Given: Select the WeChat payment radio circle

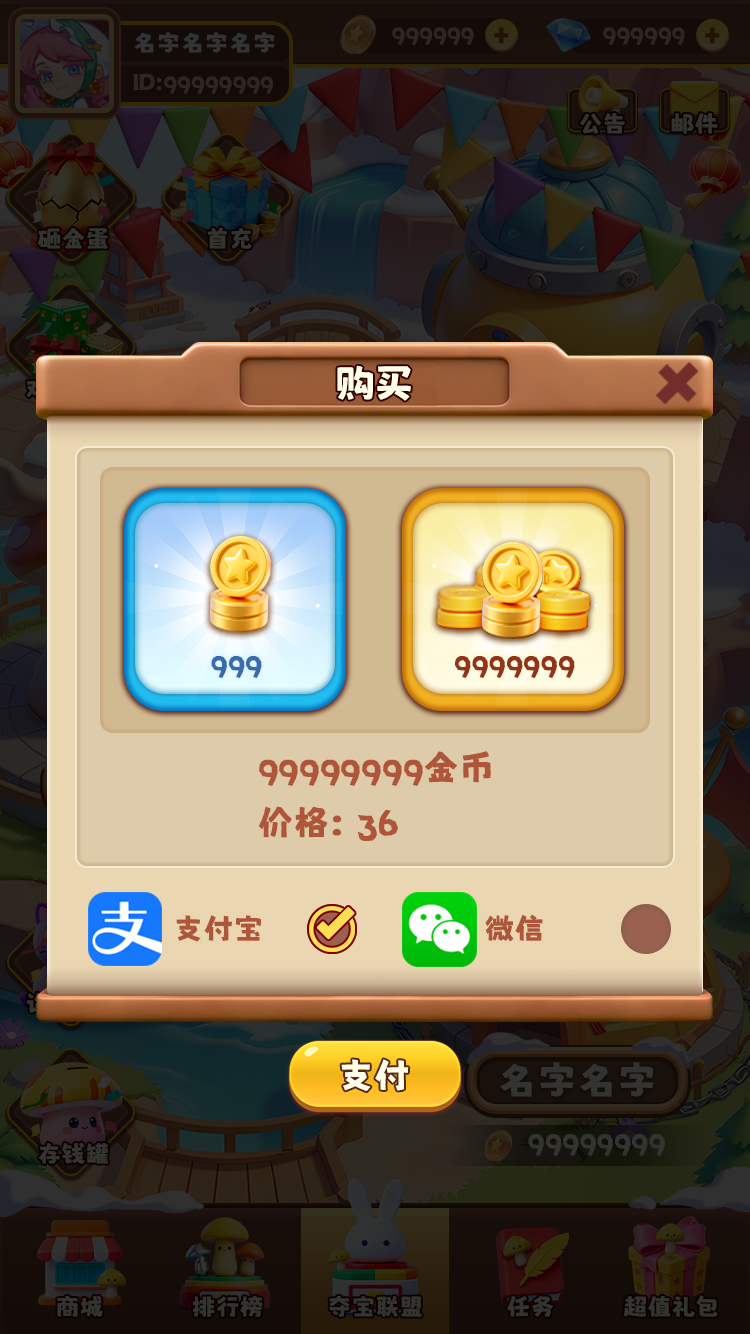Looking at the screenshot, I should click(645, 929).
